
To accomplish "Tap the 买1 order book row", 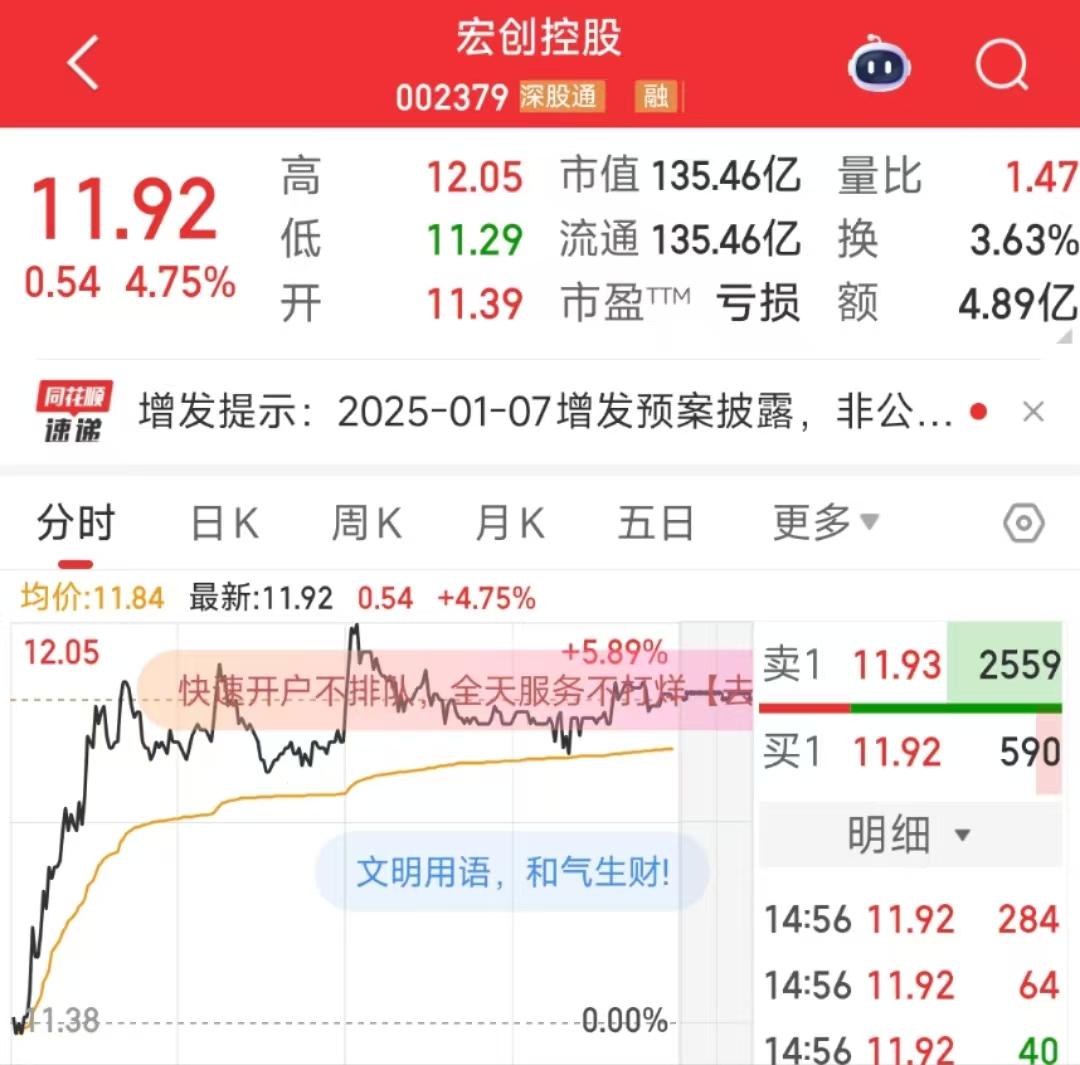I will coord(908,752).
